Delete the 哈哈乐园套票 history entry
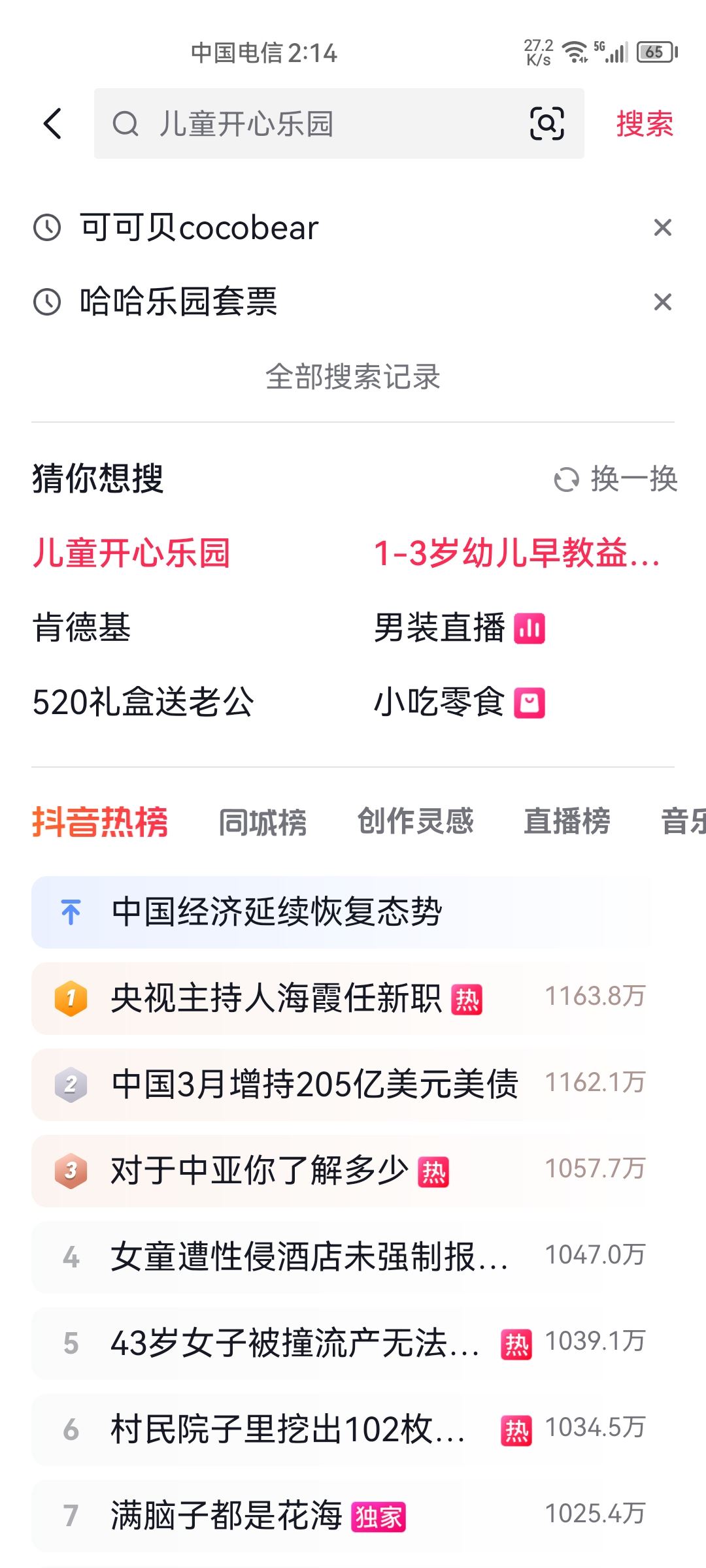The width and height of the screenshot is (706, 1568). 663,302
